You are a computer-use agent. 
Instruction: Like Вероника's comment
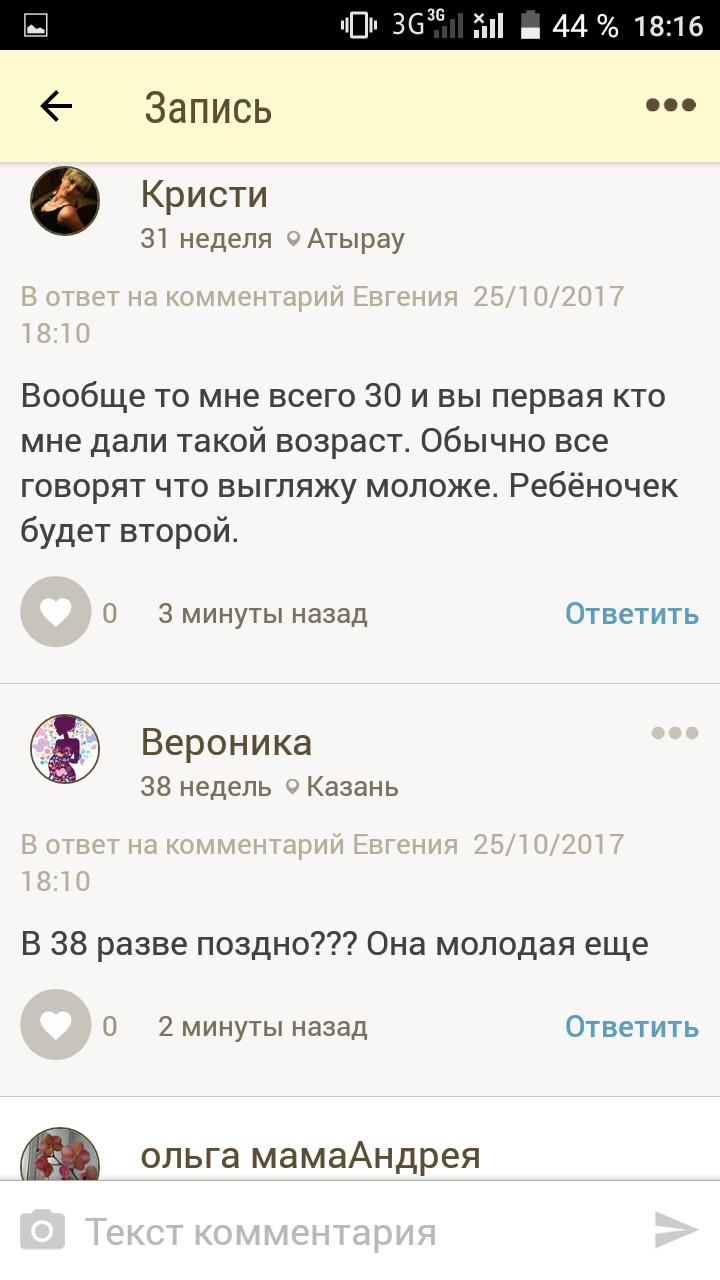click(x=56, y=1025)
